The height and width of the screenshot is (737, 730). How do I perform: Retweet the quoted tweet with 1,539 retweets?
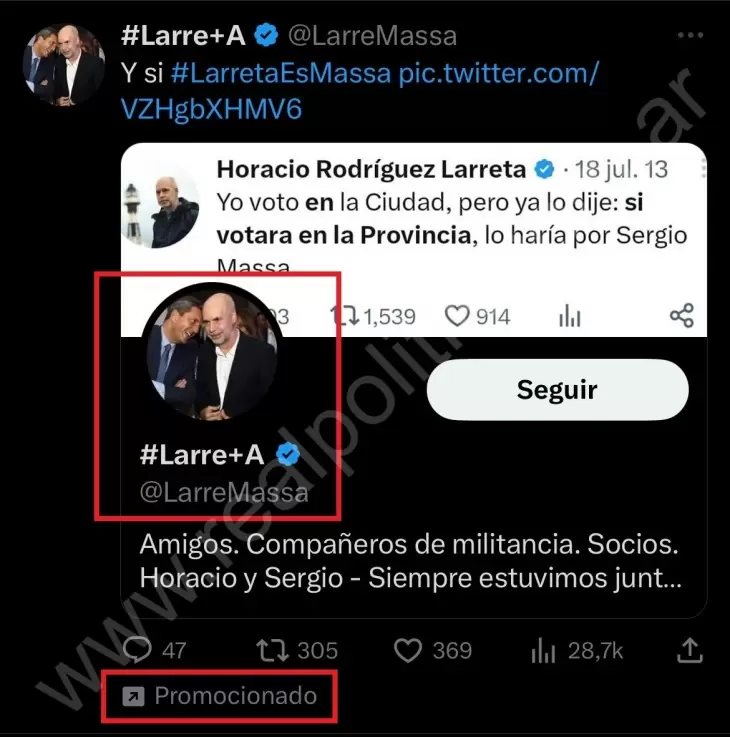click(x=345, y=317)
